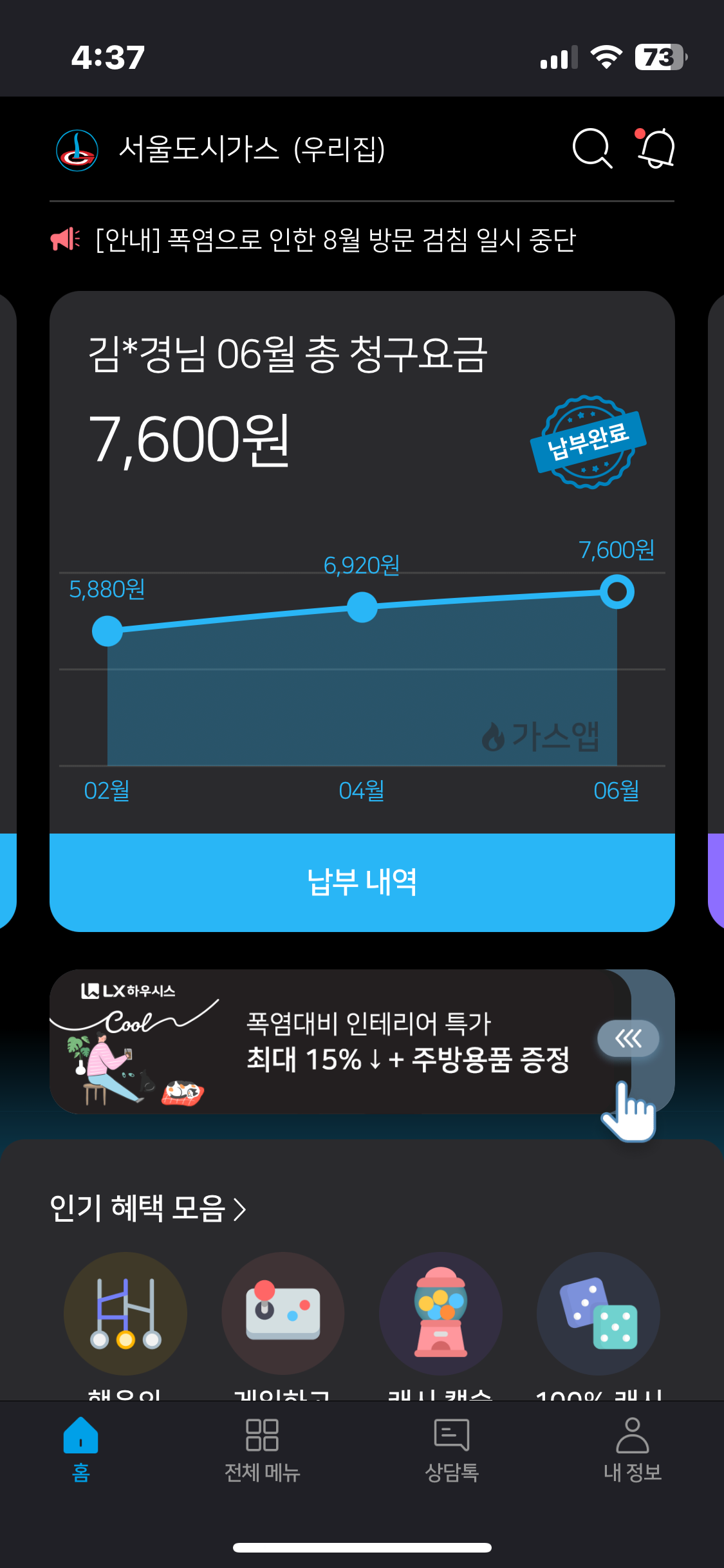The image size is (724, 1568).
Task: Open the search icon
Action: (x=591, y=149)
